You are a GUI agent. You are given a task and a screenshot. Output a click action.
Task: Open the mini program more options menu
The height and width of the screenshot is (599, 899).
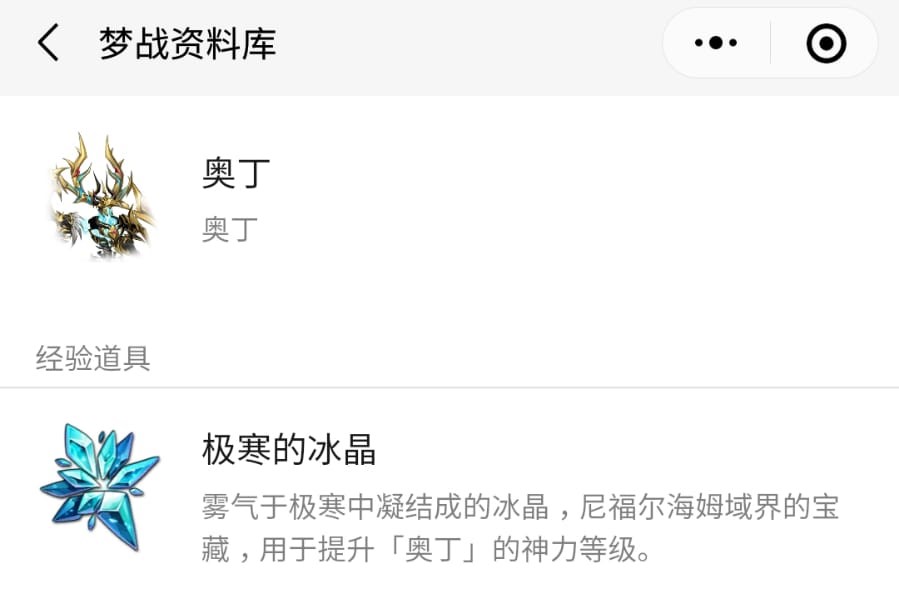[715, 44]
